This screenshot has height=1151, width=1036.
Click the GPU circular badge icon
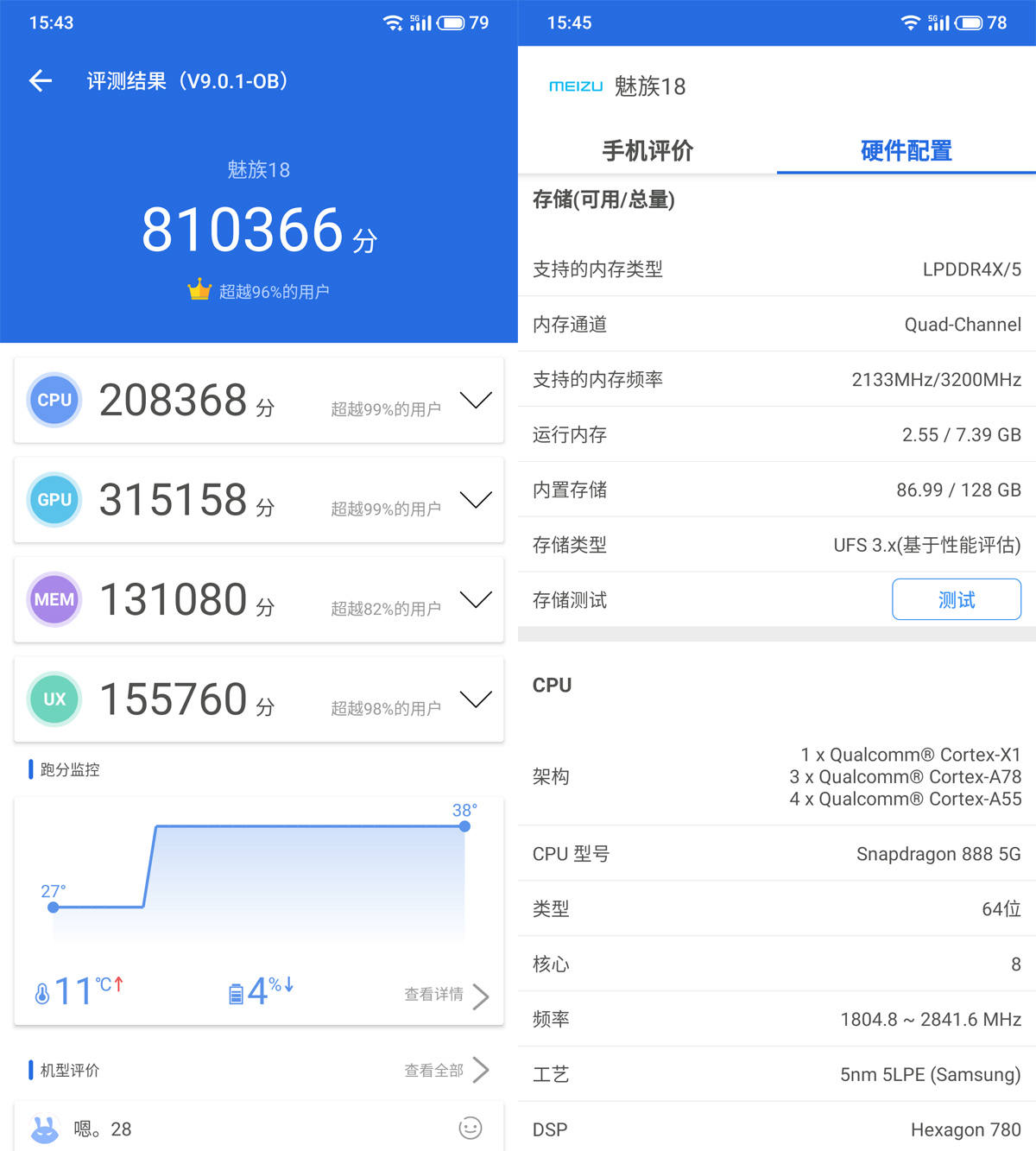click(x=54, y=500)
